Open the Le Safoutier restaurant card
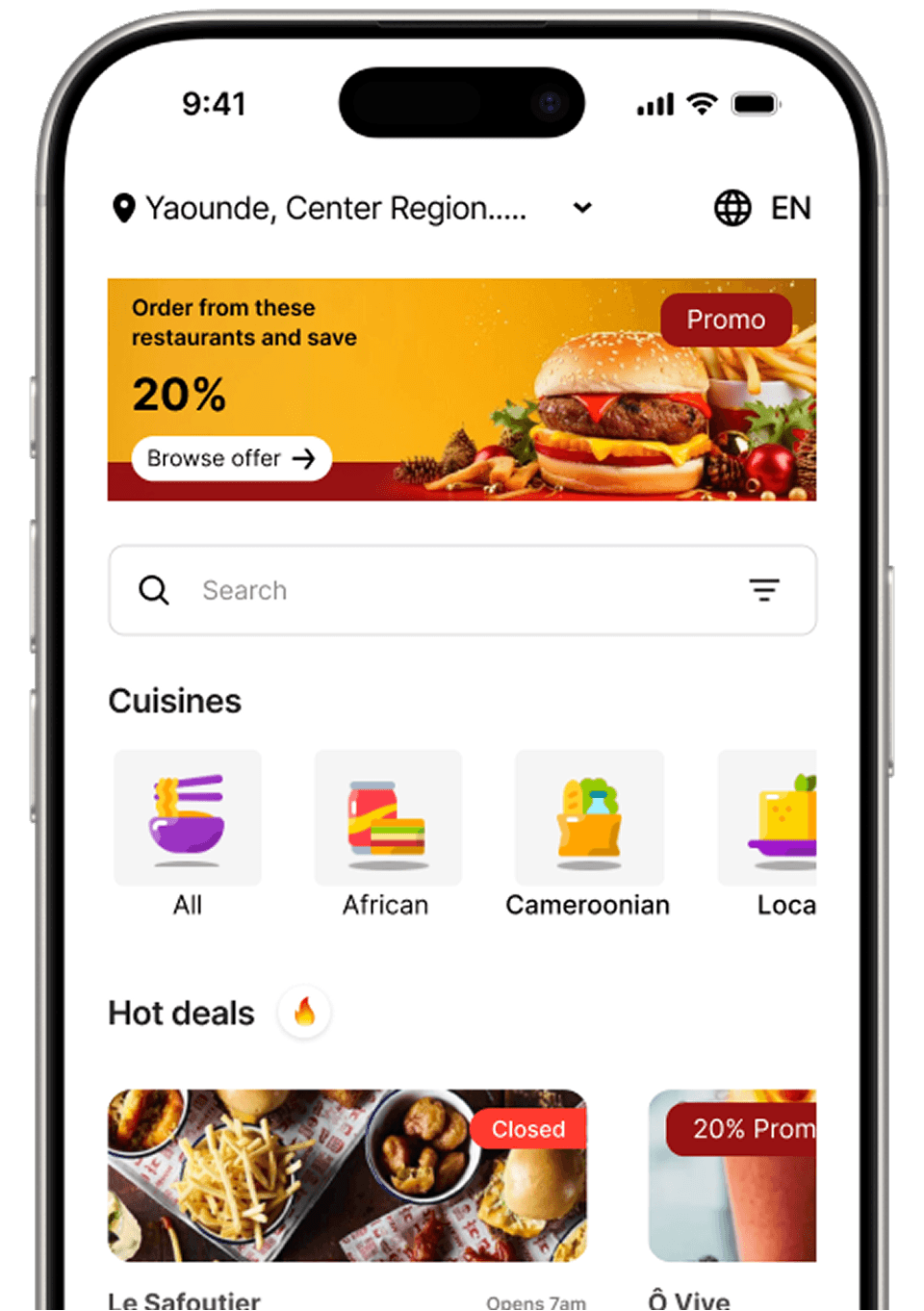 [346, 1176]
